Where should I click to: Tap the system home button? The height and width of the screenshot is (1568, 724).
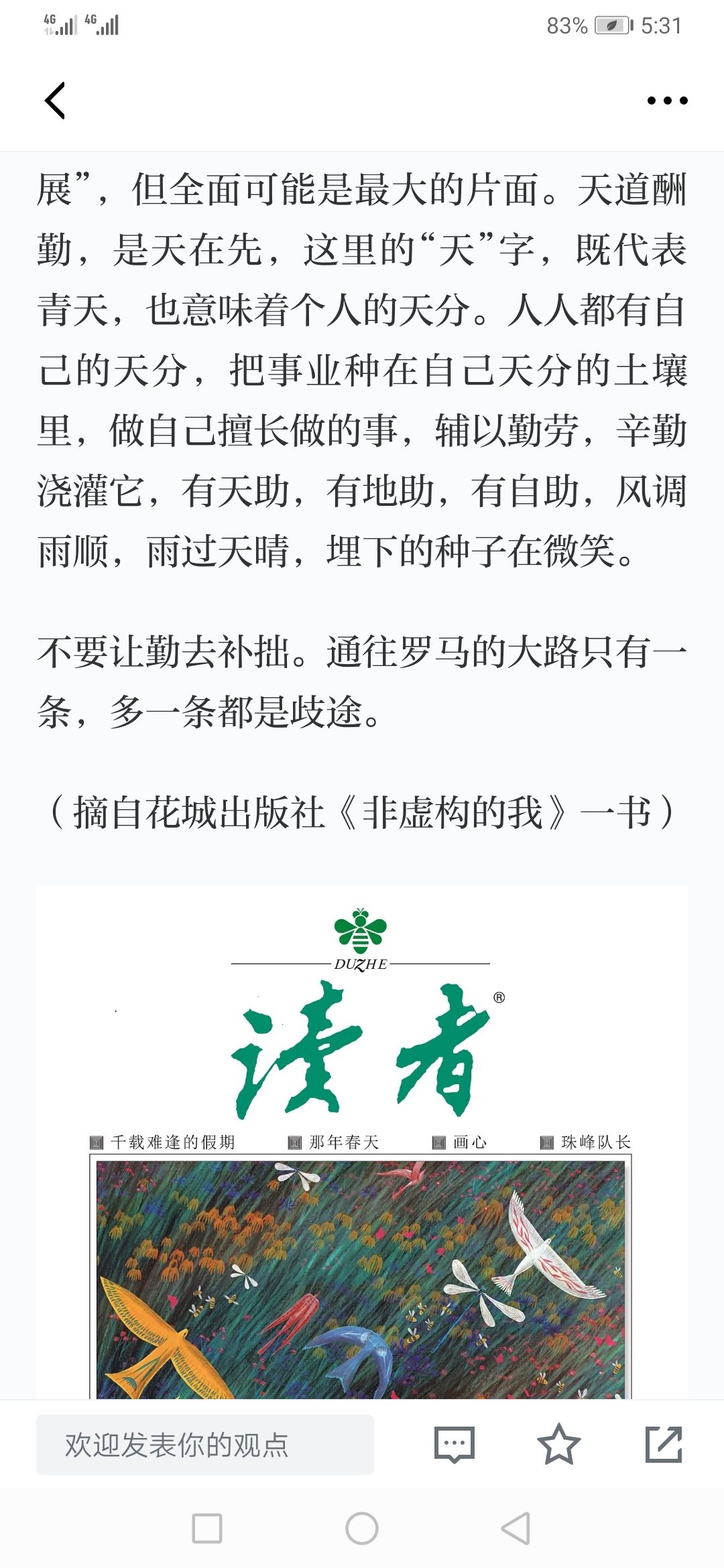[362, 1528]
